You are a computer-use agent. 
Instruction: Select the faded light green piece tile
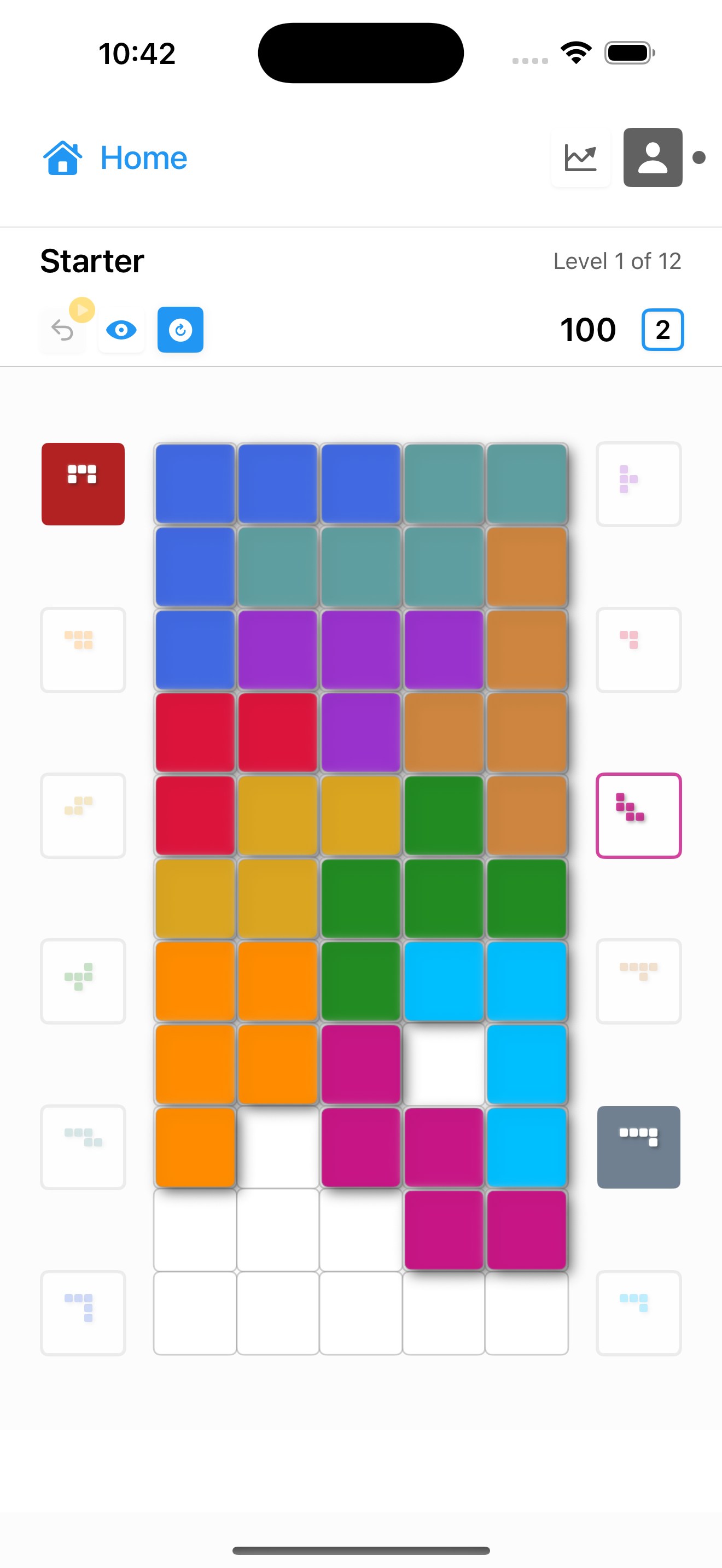point(83,981)
